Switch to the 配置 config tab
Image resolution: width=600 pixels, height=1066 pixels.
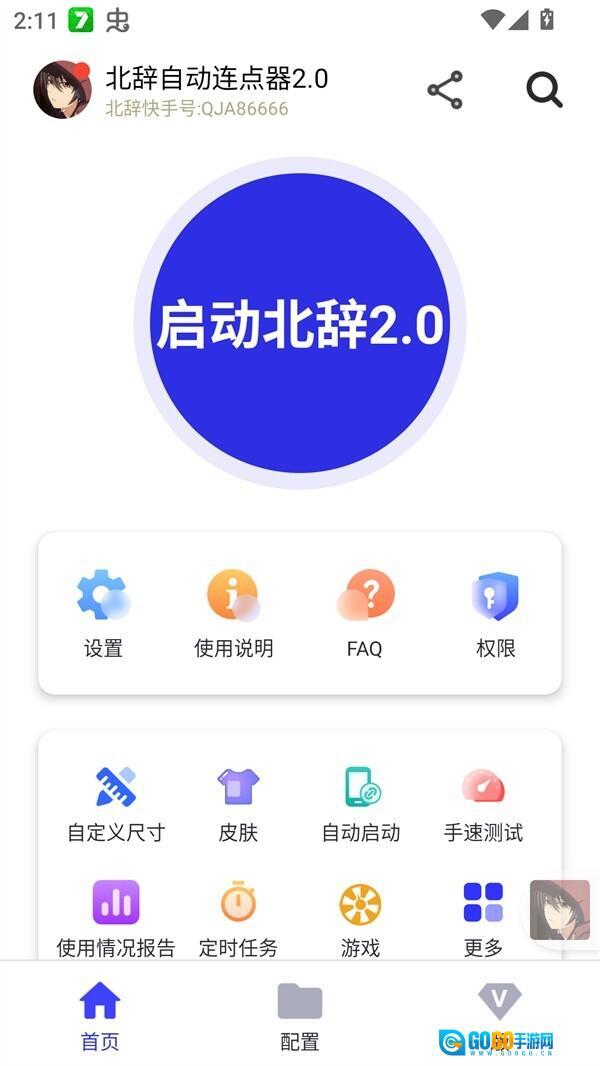coord(300,1015)
